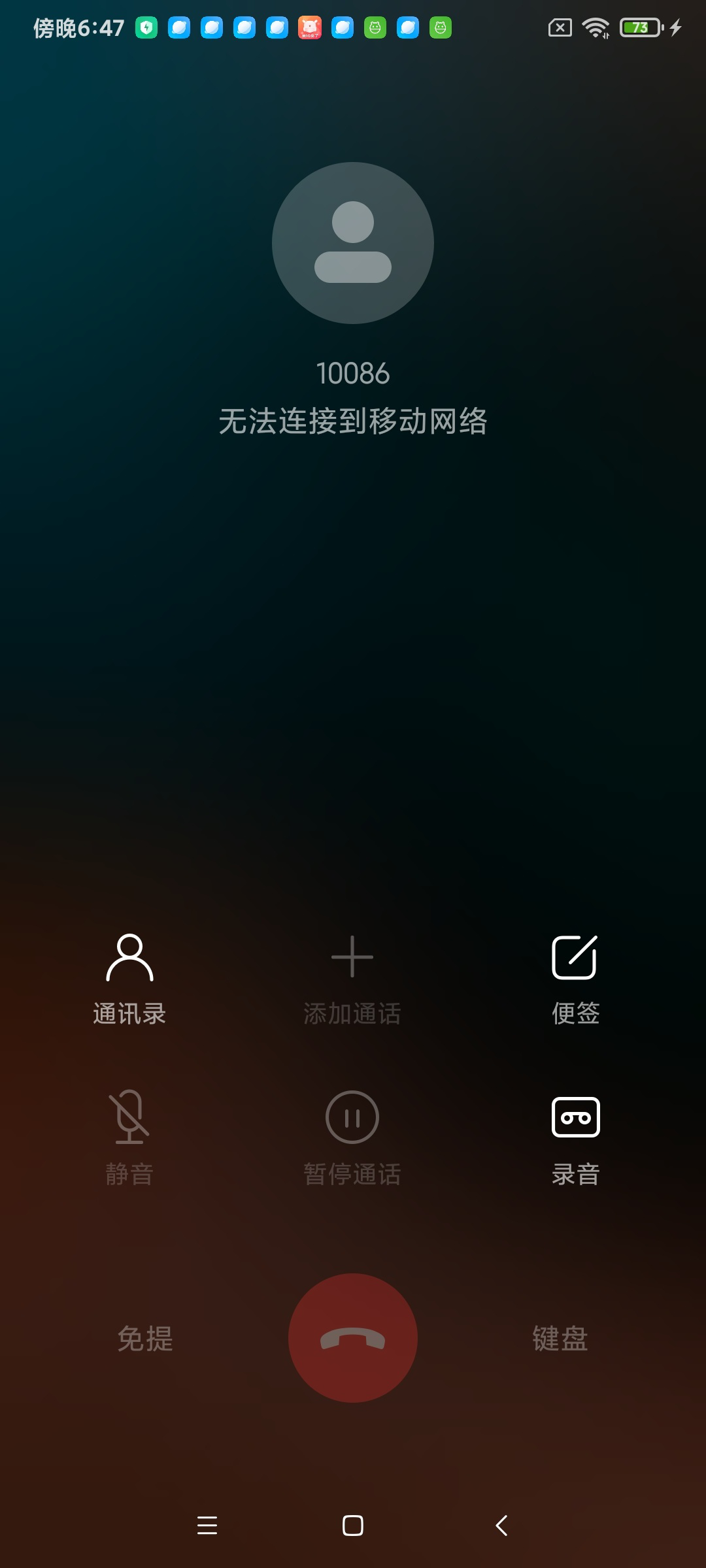Enable speakerphone with 免提
Screen dimensions: 706x1568
tap(145, 1338)
